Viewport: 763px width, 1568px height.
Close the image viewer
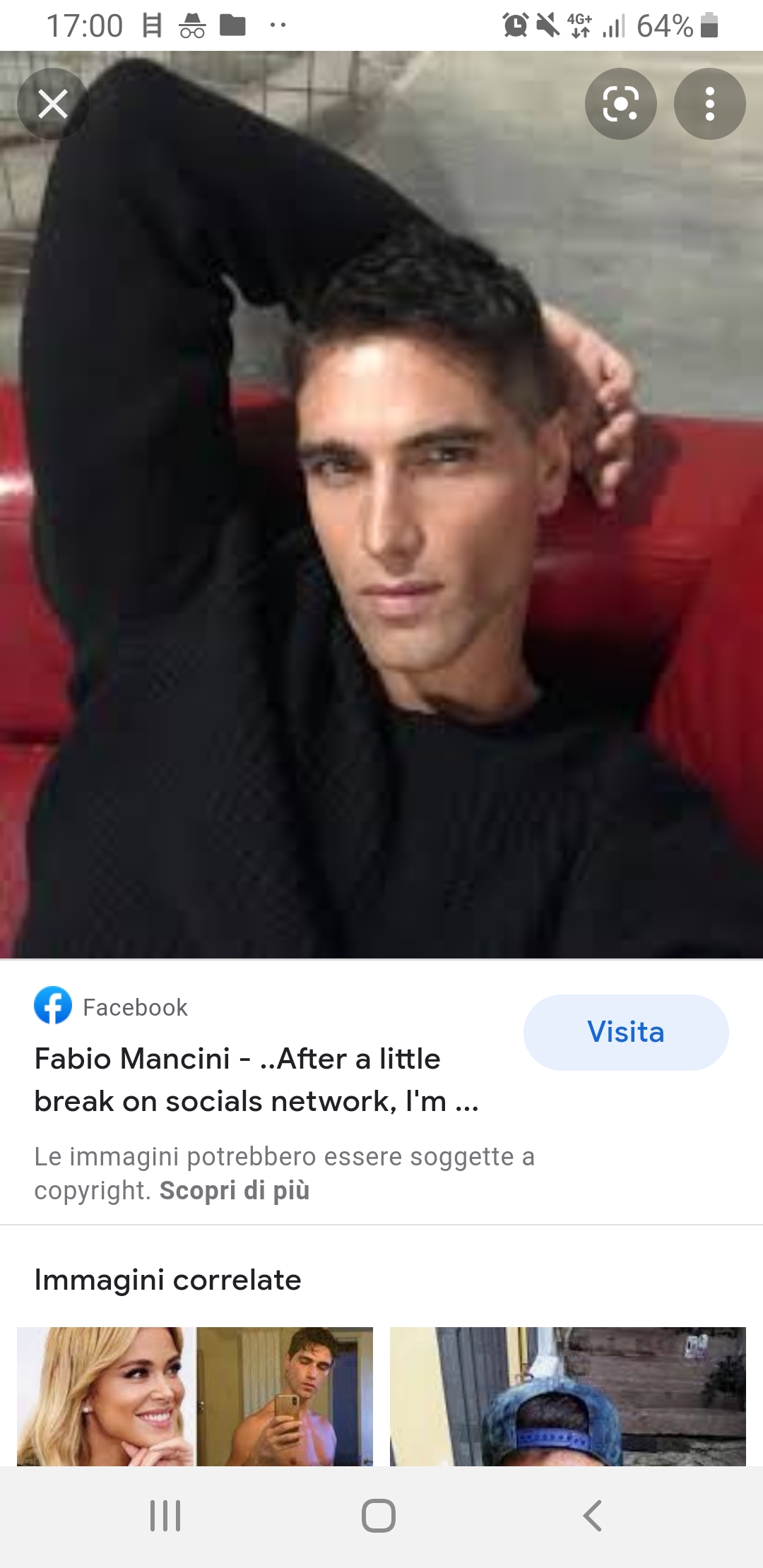click(53, 104)
